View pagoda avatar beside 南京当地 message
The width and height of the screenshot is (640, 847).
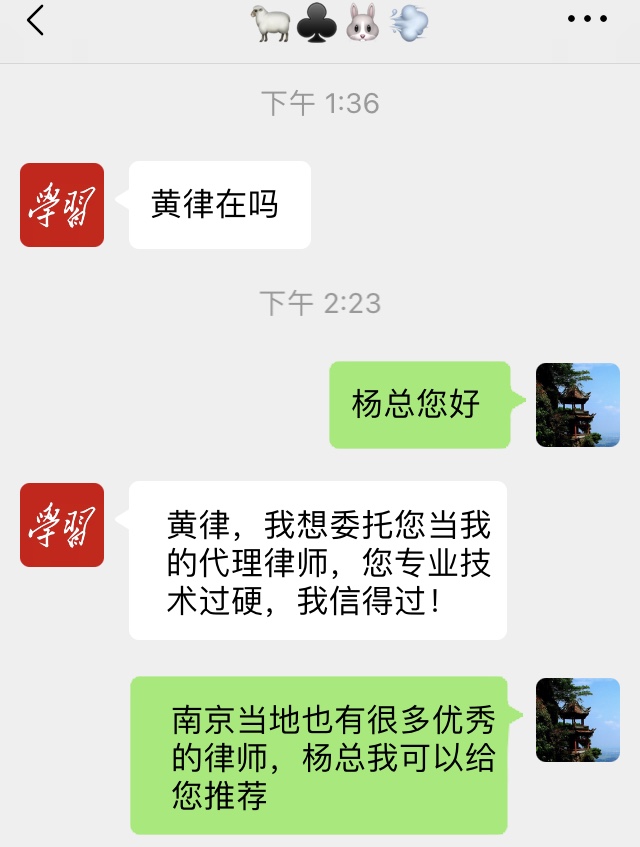pyautogui.click(x=577, y=720)
